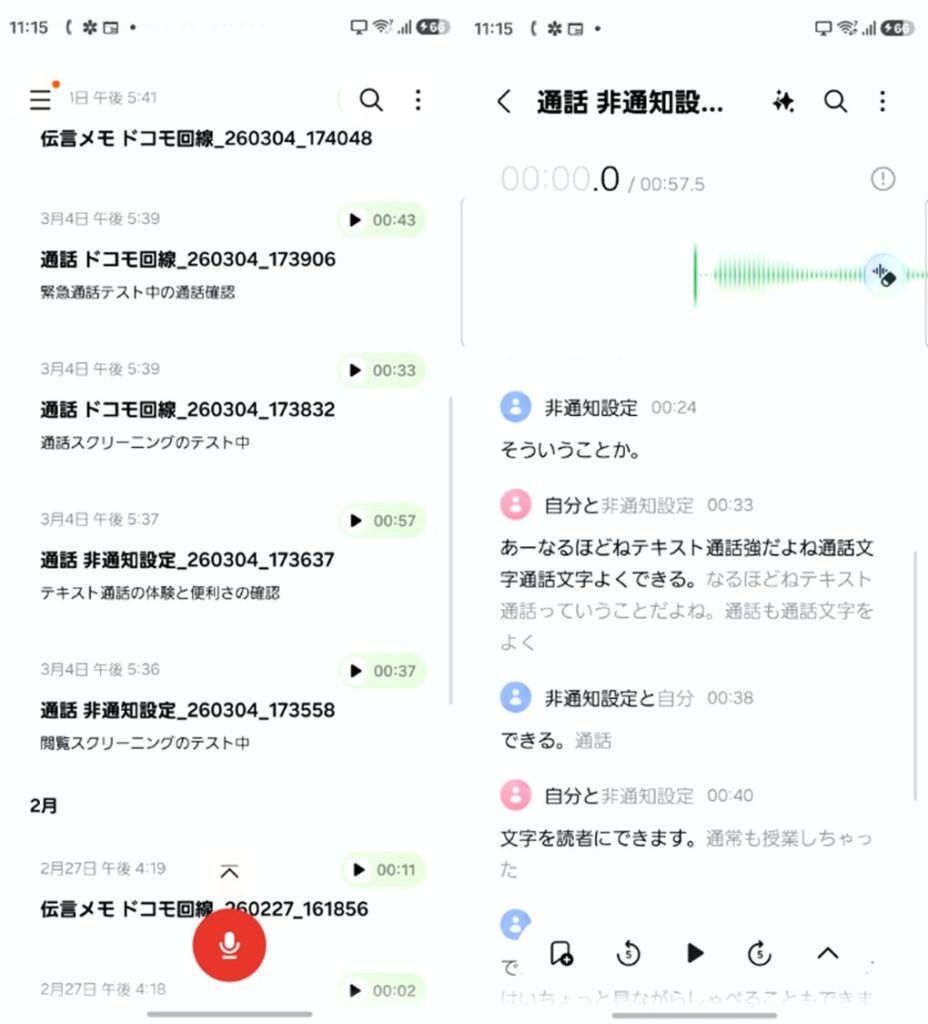Open the AI sparkle feature in the transcript header

coord(783,101)
